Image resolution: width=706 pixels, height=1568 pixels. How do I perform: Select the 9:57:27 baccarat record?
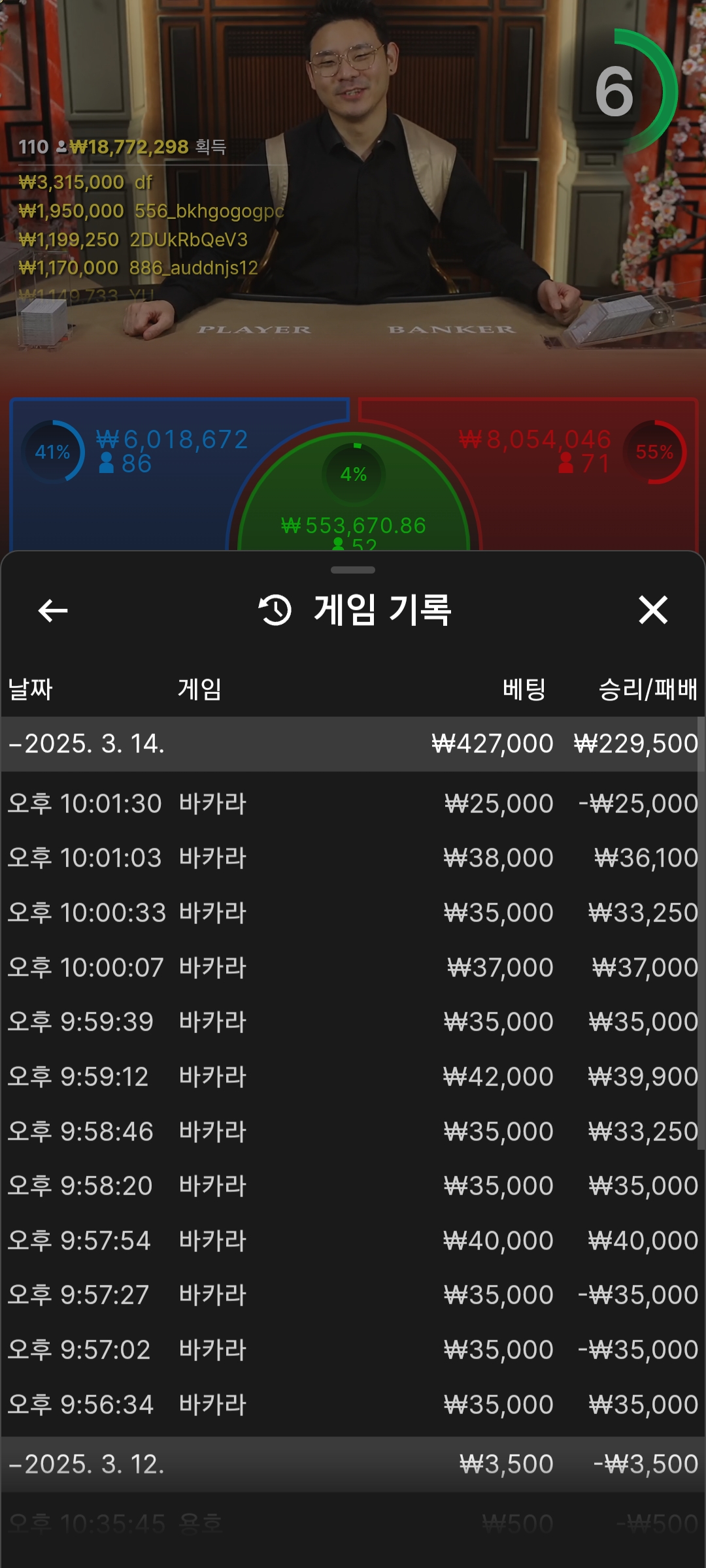(x=353, y=1295)
